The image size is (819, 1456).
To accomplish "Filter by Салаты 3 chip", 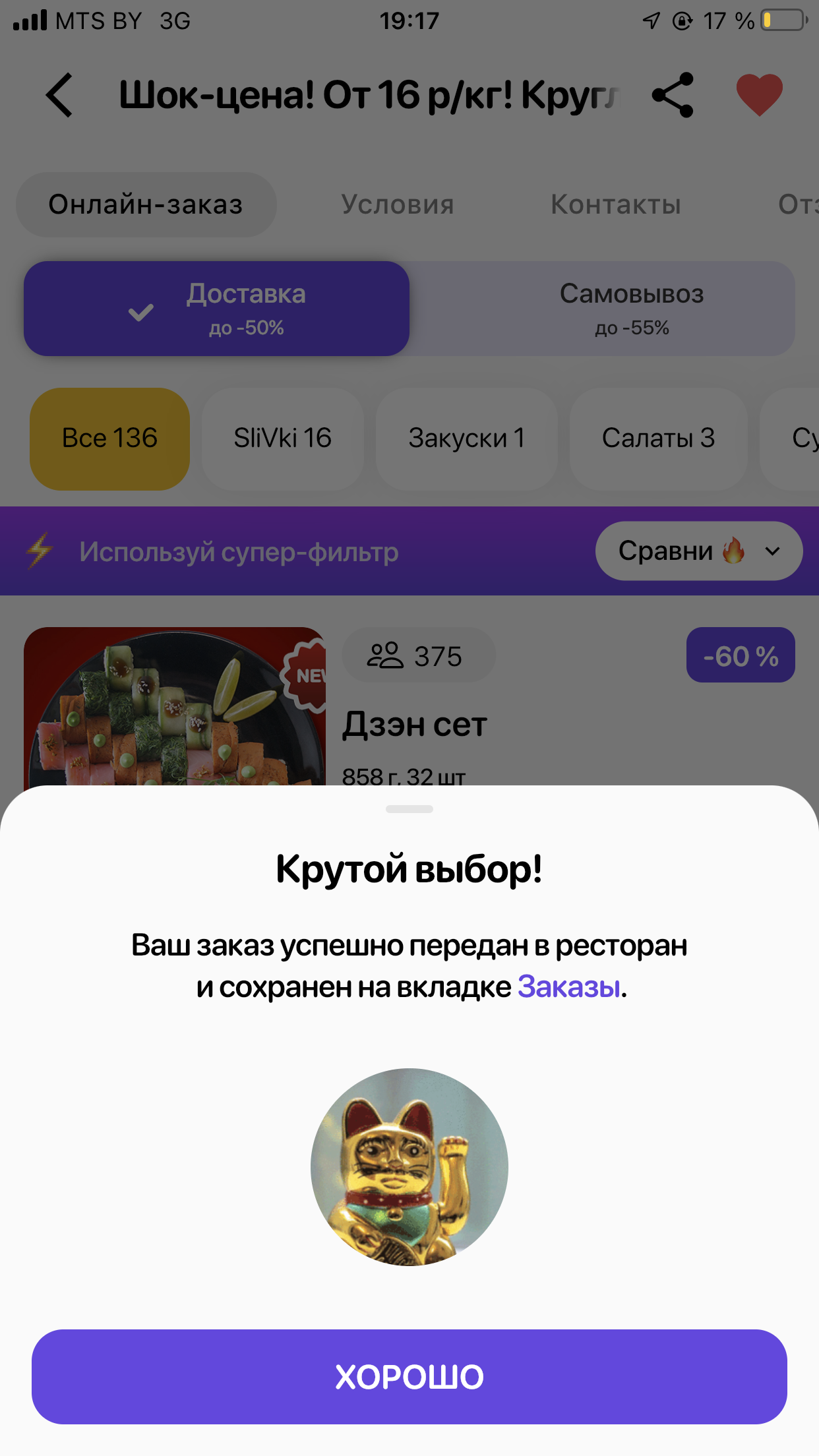I will coord(658,439).
